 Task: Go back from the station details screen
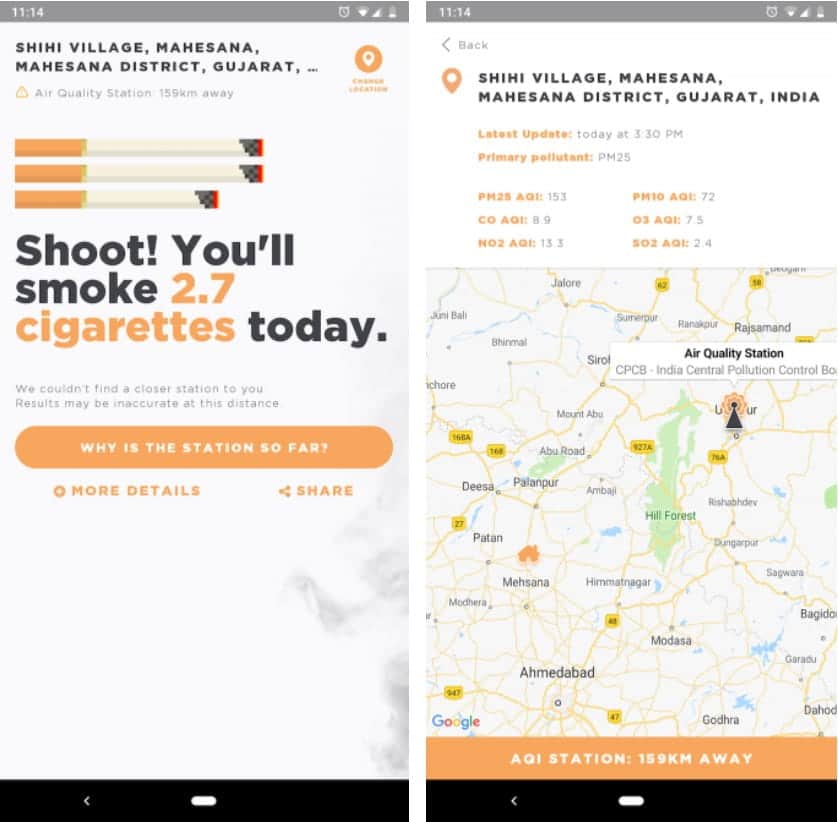point(465,45)
